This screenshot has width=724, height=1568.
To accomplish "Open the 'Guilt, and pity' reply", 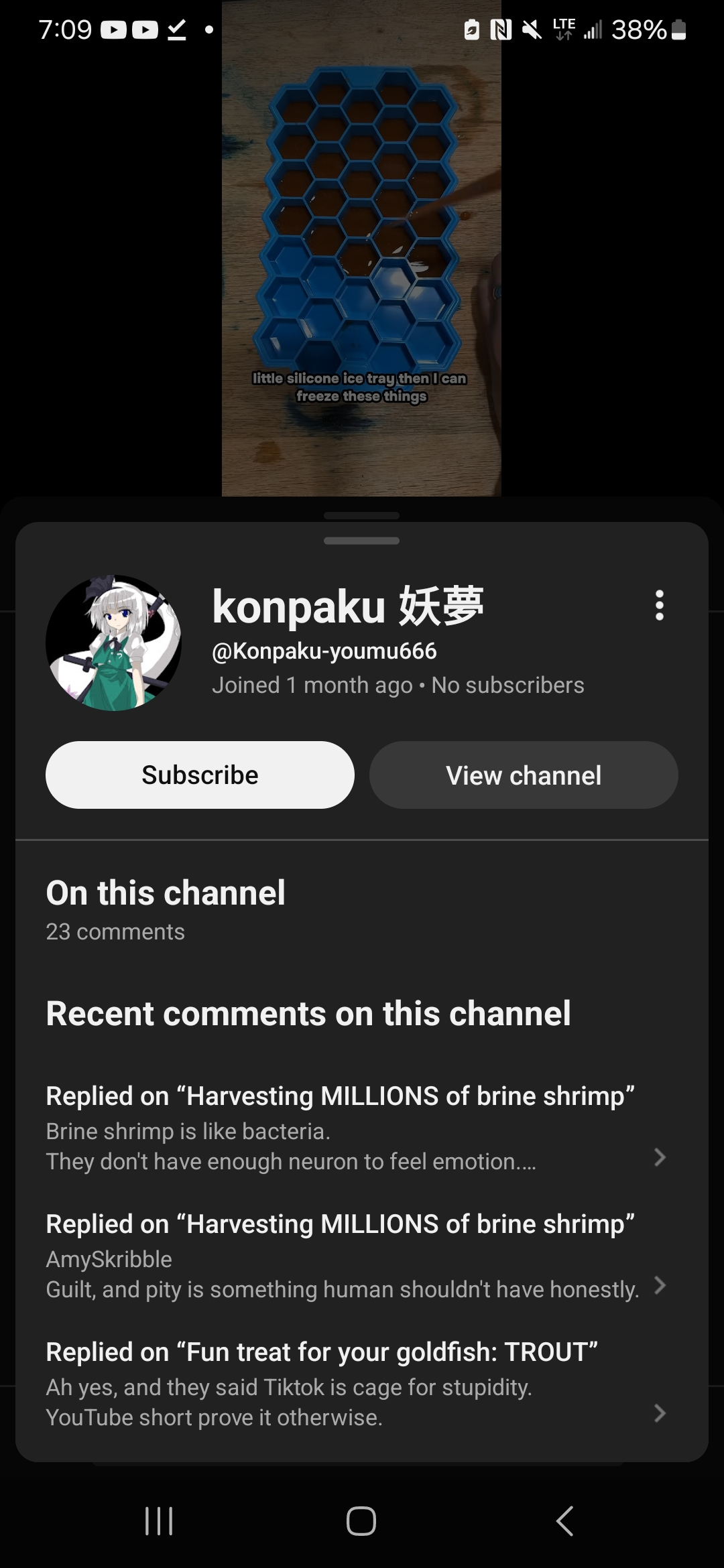I will tap(355, 1256).
